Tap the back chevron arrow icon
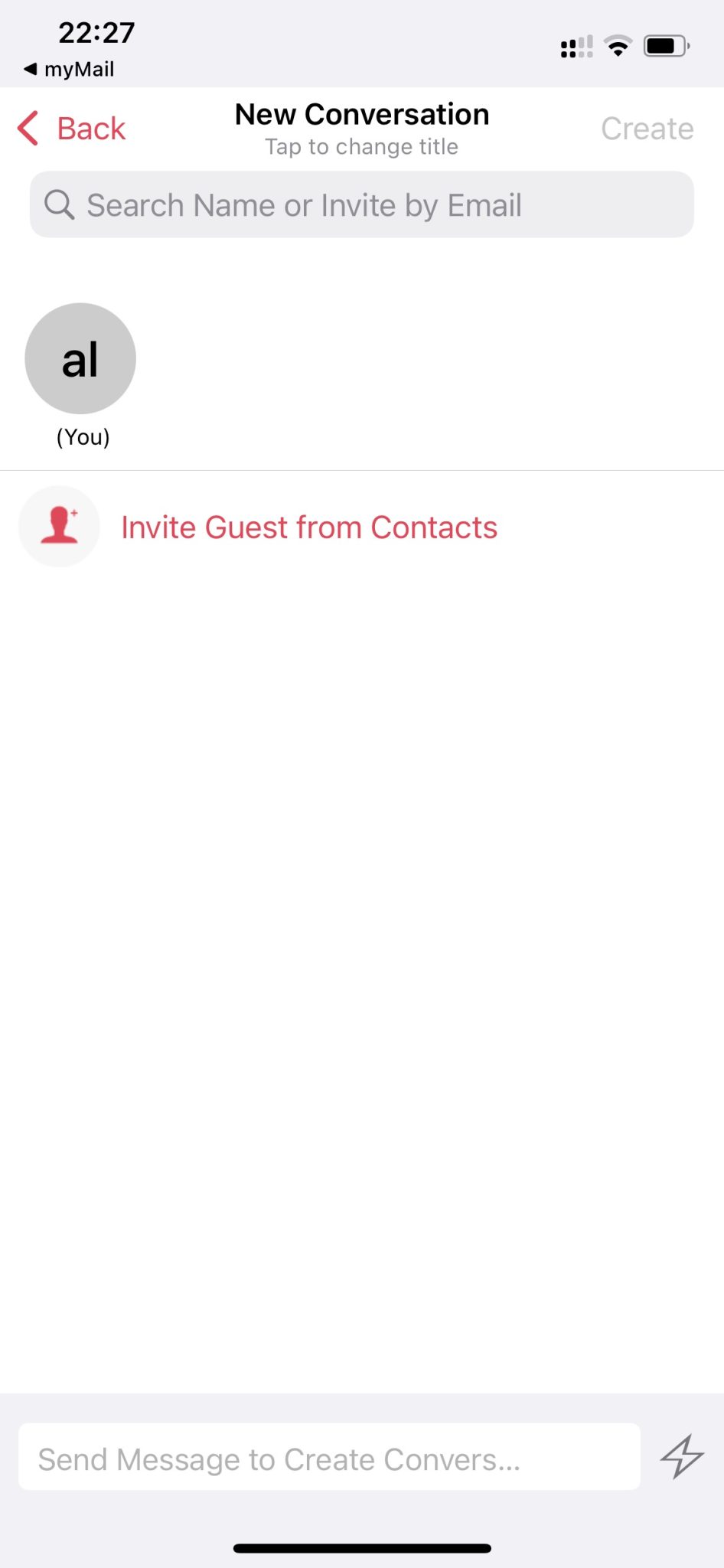The width and height of the screenshot is (724, 1568). pos(28,128)
